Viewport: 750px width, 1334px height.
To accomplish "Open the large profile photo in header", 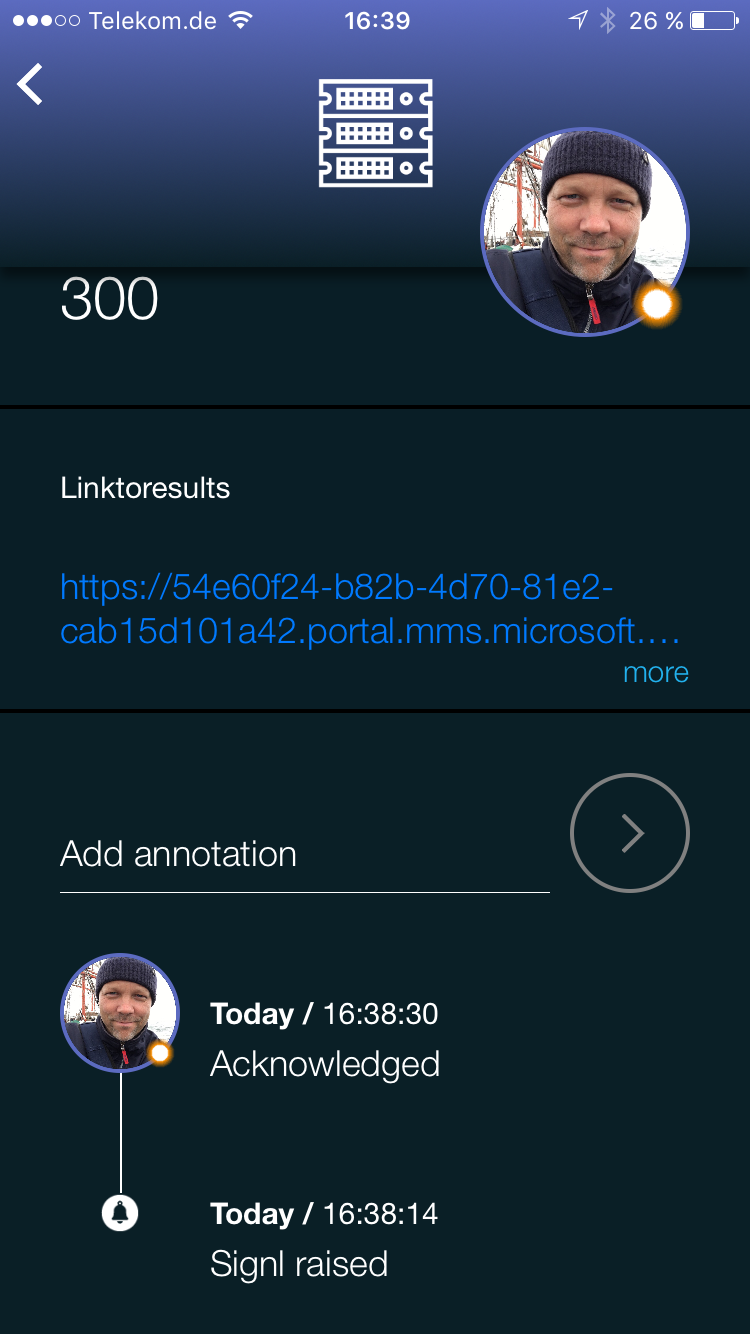I will tap(585, 232).
